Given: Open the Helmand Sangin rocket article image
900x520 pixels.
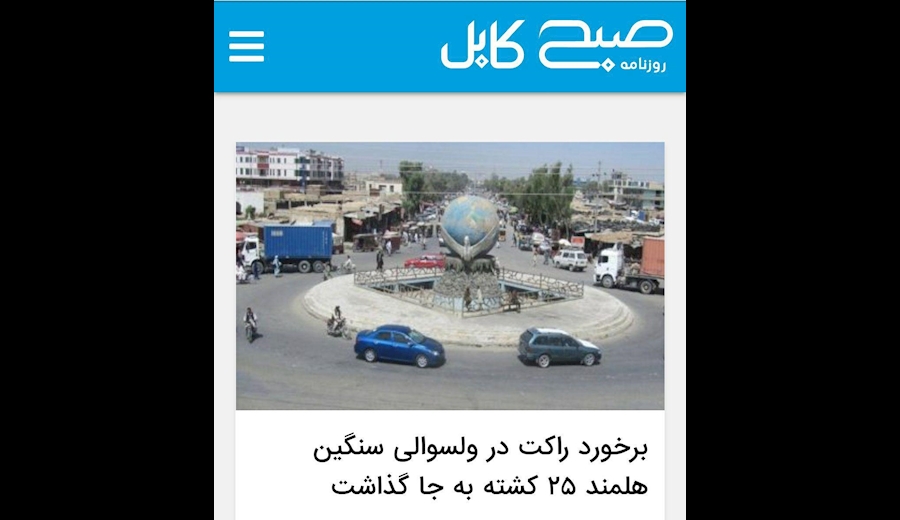Looking at the screenshot, I should coord(449,275).
